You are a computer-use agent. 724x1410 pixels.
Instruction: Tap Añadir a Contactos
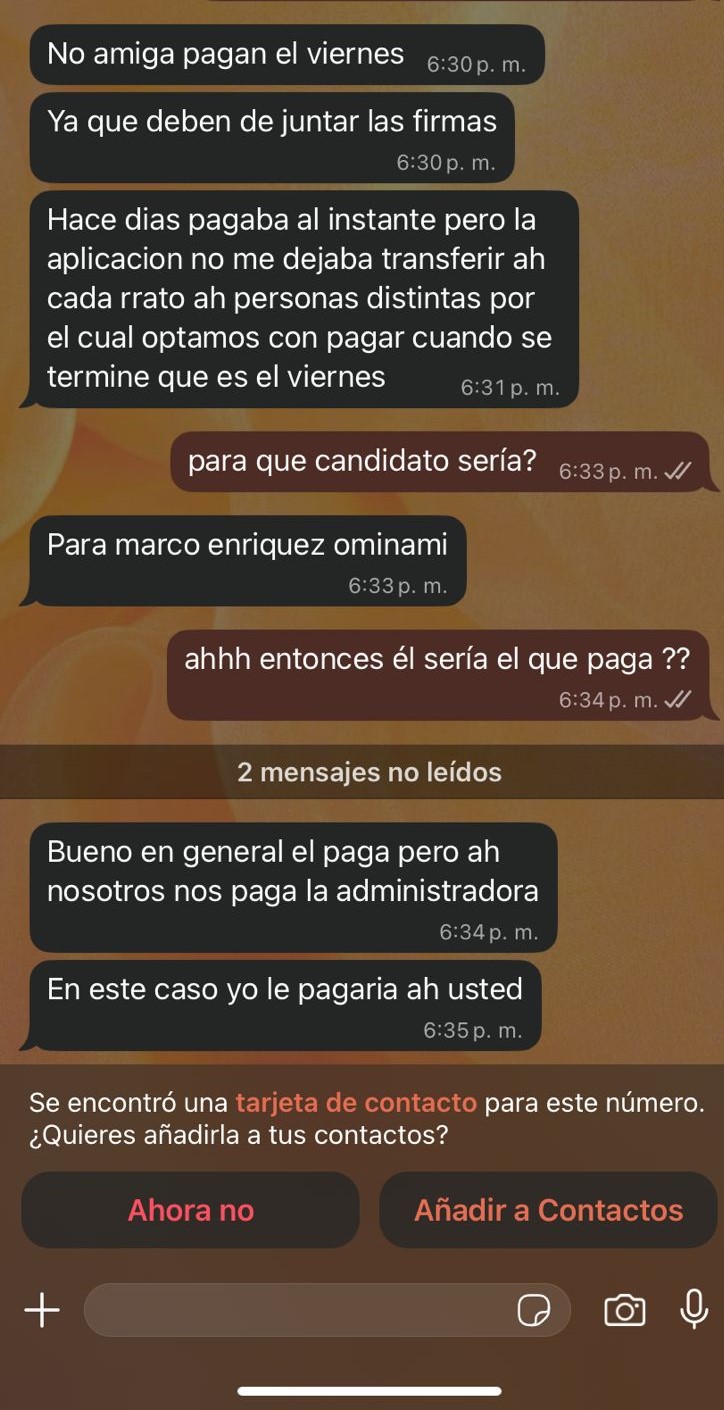point(548,1210)
